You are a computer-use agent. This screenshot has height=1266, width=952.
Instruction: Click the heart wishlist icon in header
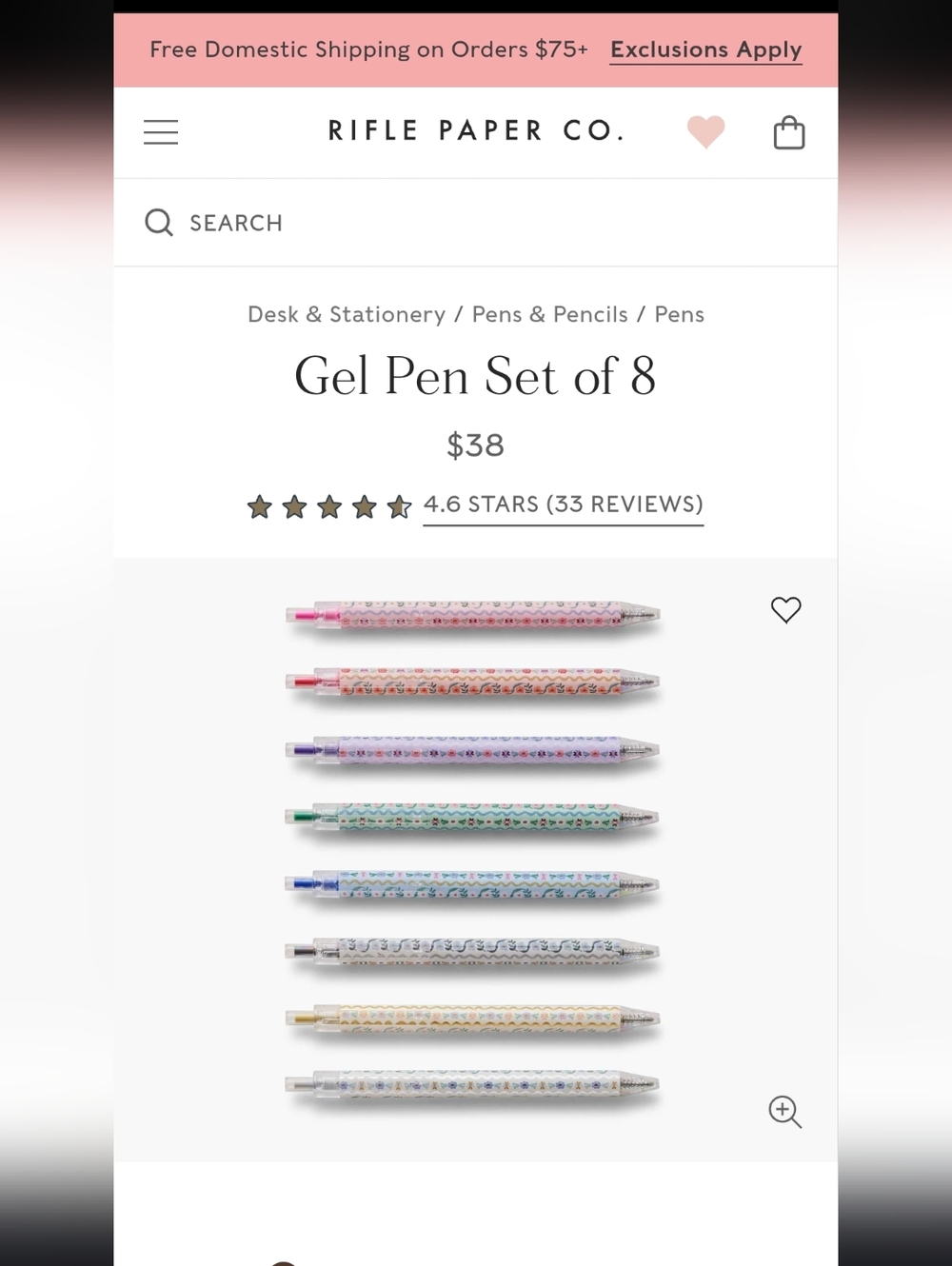706,132
